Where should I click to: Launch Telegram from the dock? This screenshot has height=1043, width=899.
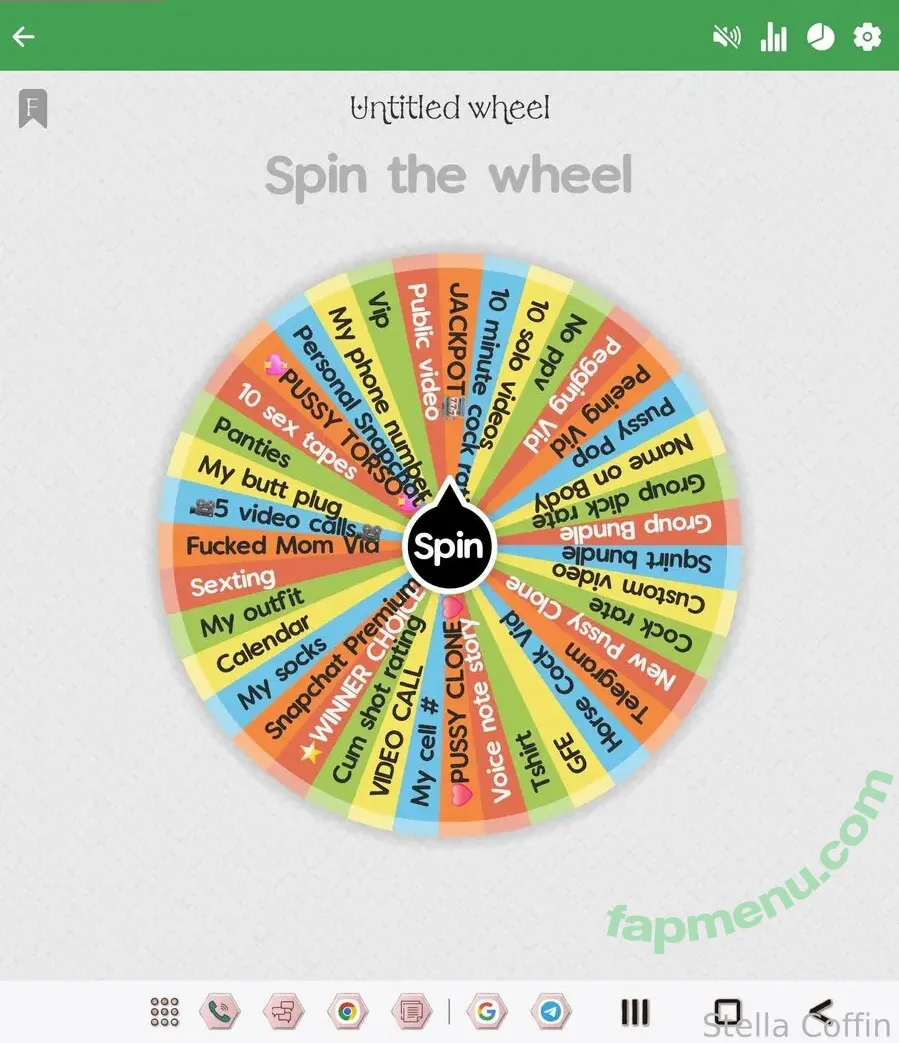(x=550, y=1011)
